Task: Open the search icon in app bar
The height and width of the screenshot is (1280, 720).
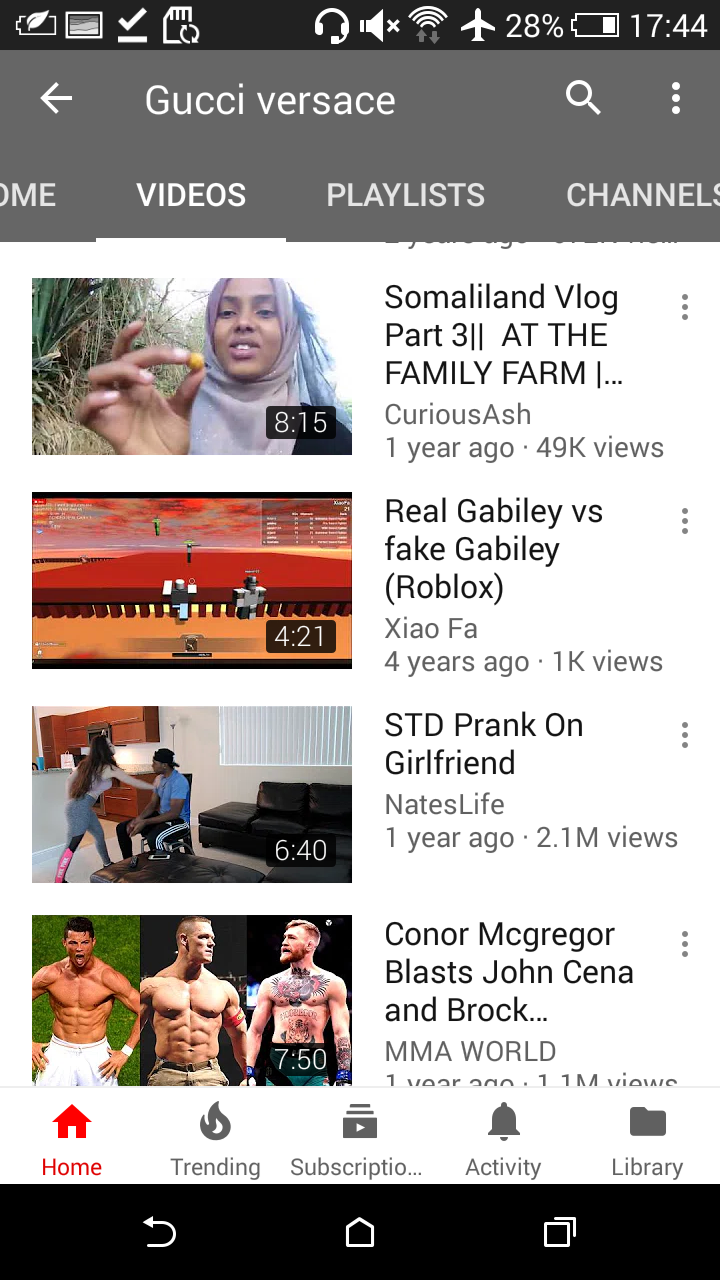Action: click(x=583, y=99)
